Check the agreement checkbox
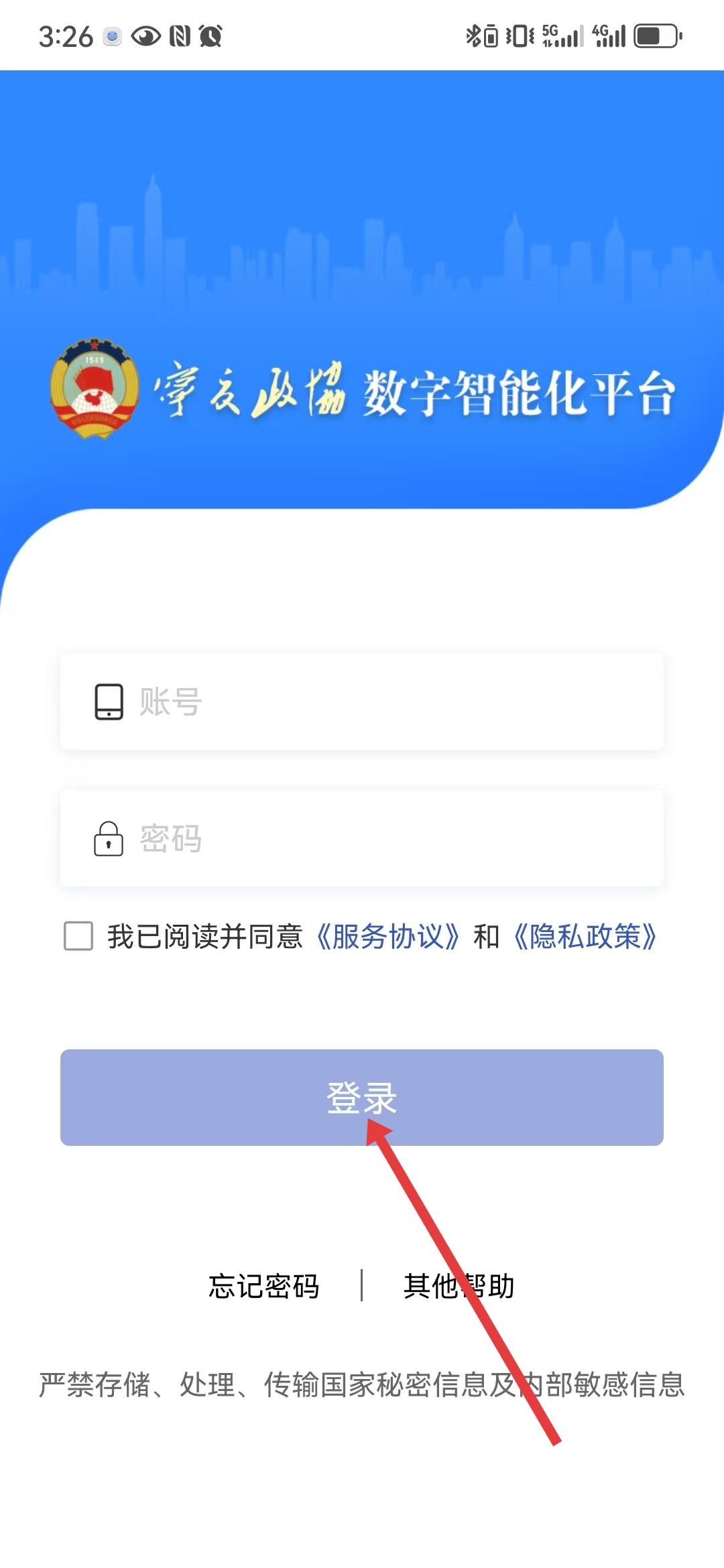The width and height of the screenshot is (724, 1568). click(78, 936)
